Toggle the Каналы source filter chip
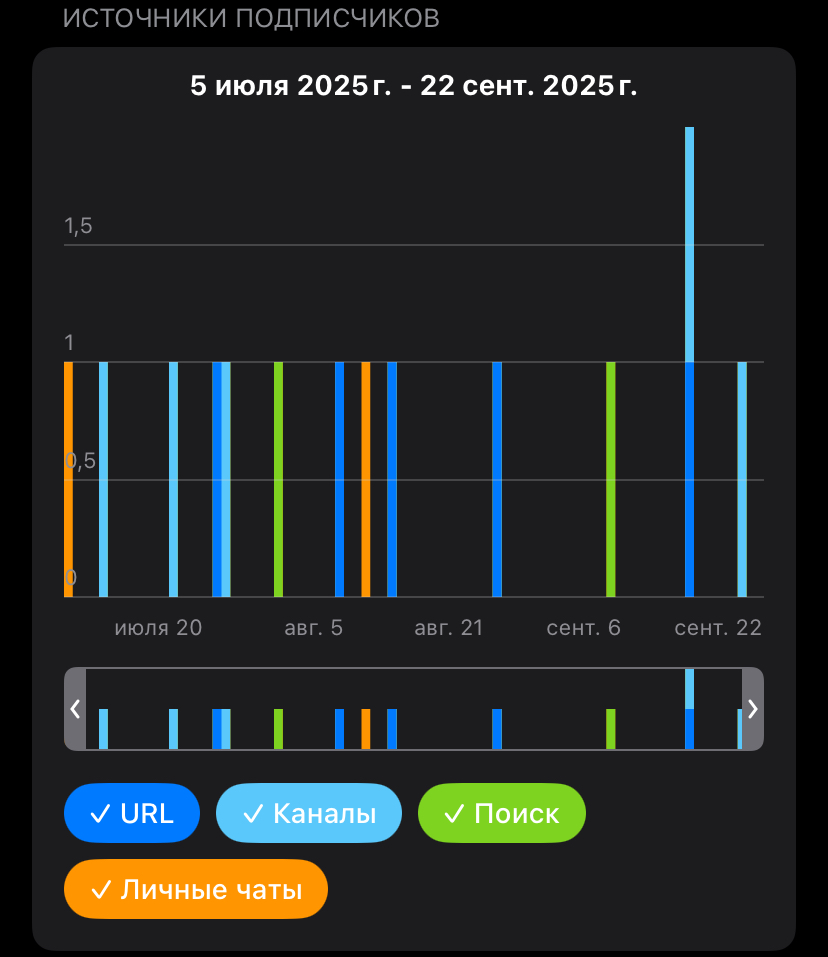The width and height of the screenshot is (828, 957). point(309,813)
